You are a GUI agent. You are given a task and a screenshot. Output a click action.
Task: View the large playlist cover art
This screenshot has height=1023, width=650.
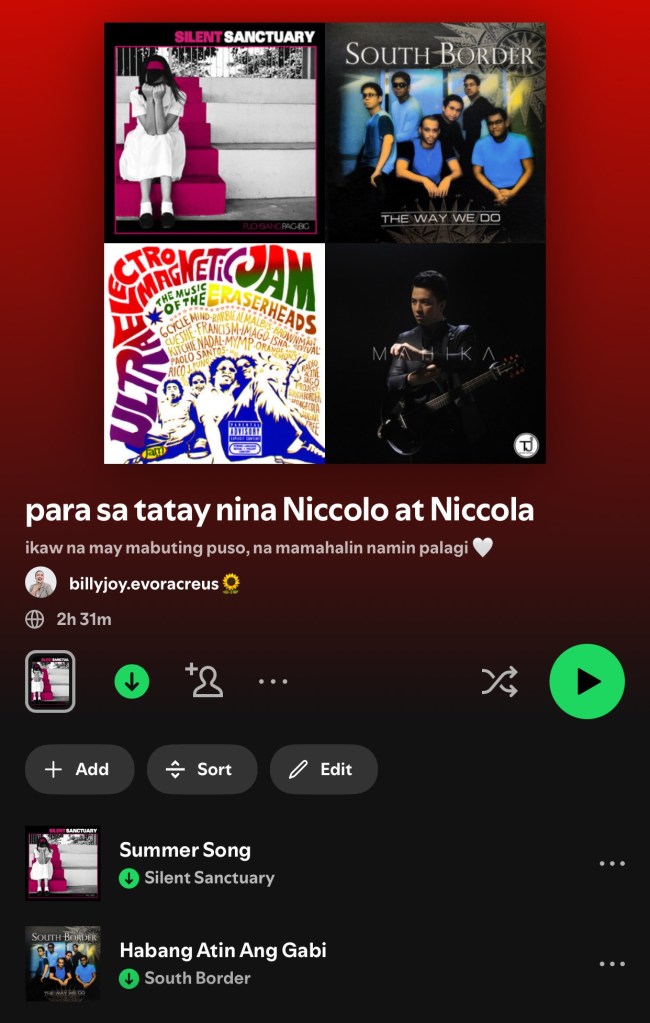point(325,243)
